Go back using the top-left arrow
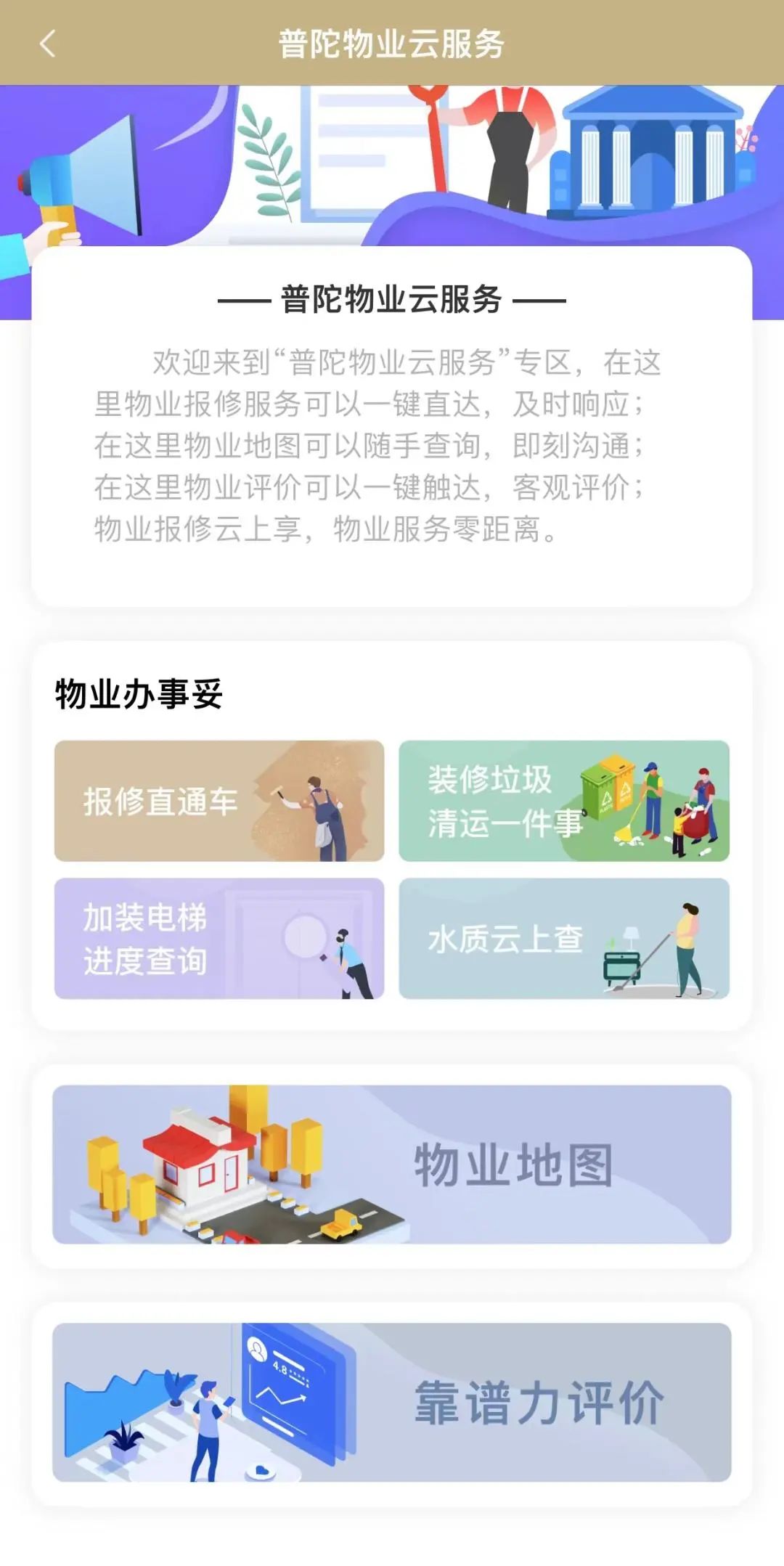 47,44
